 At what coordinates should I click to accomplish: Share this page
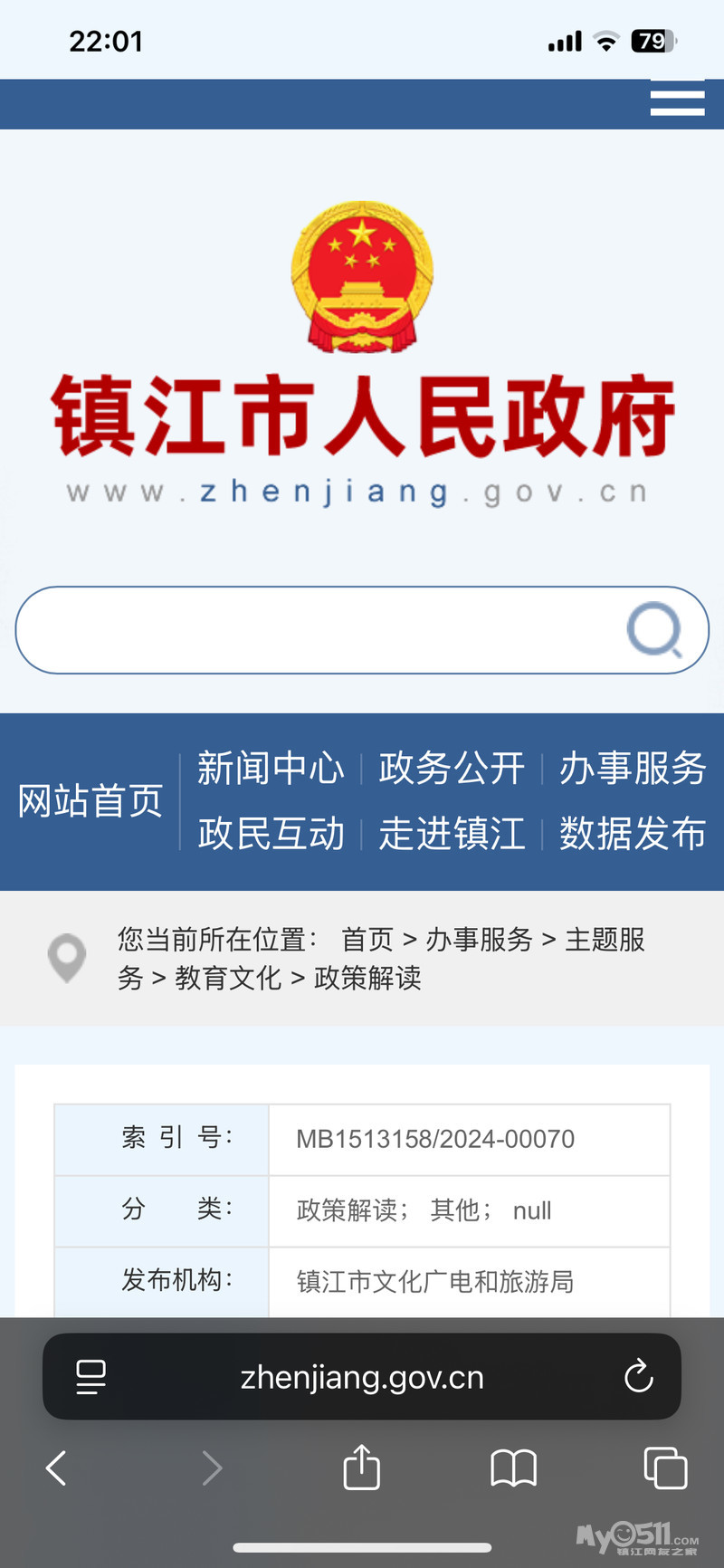[x=362, y=1468]
